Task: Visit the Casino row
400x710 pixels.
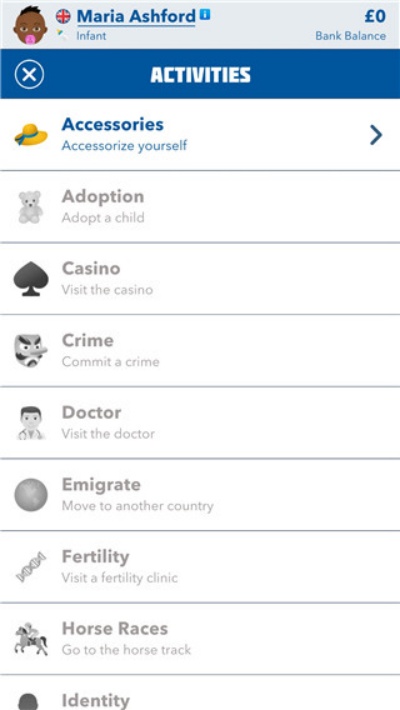Action: pyautogui.click(x=200, y=279)
